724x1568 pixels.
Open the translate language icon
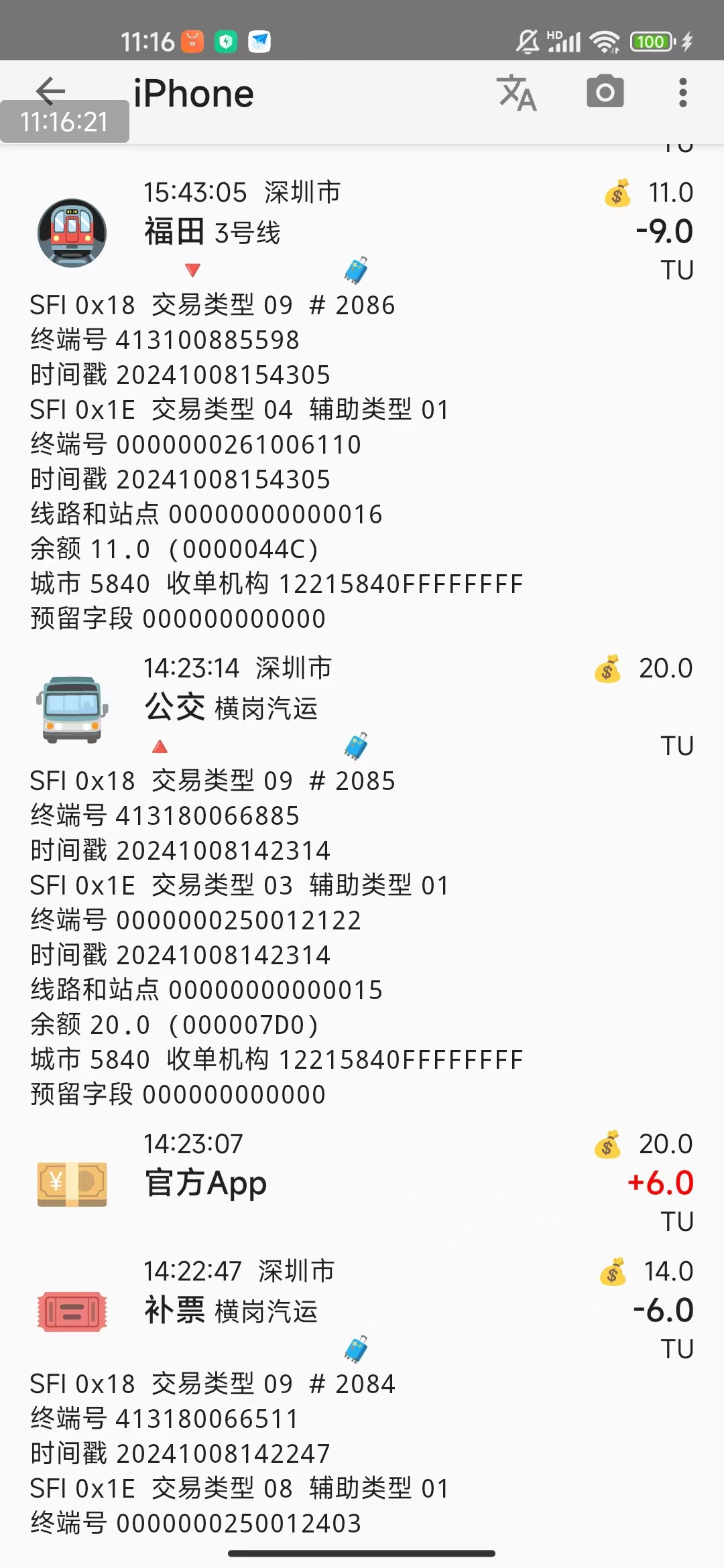[x=516, y=93]
